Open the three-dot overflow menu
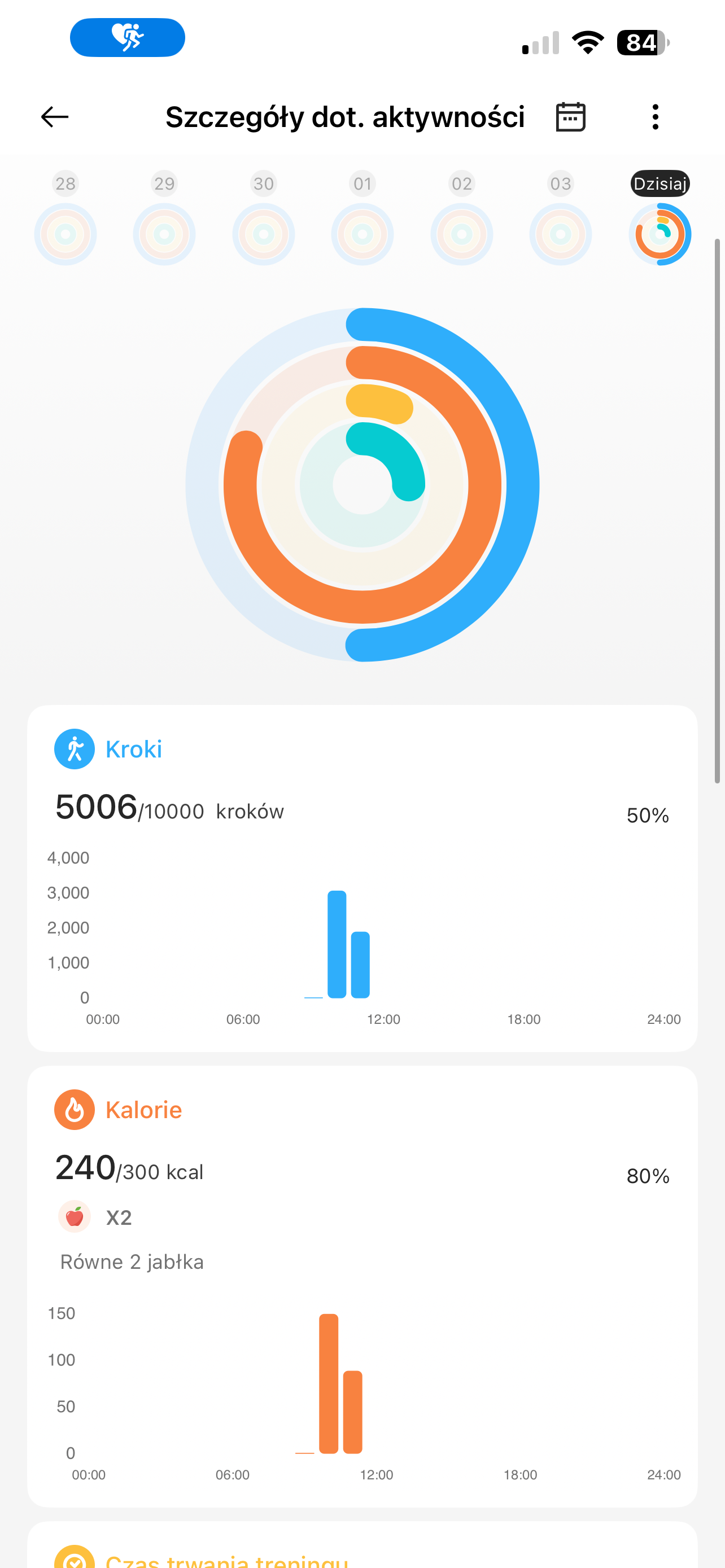The height and width of the screenshot is (1568, 725). (x=655, y=117)
